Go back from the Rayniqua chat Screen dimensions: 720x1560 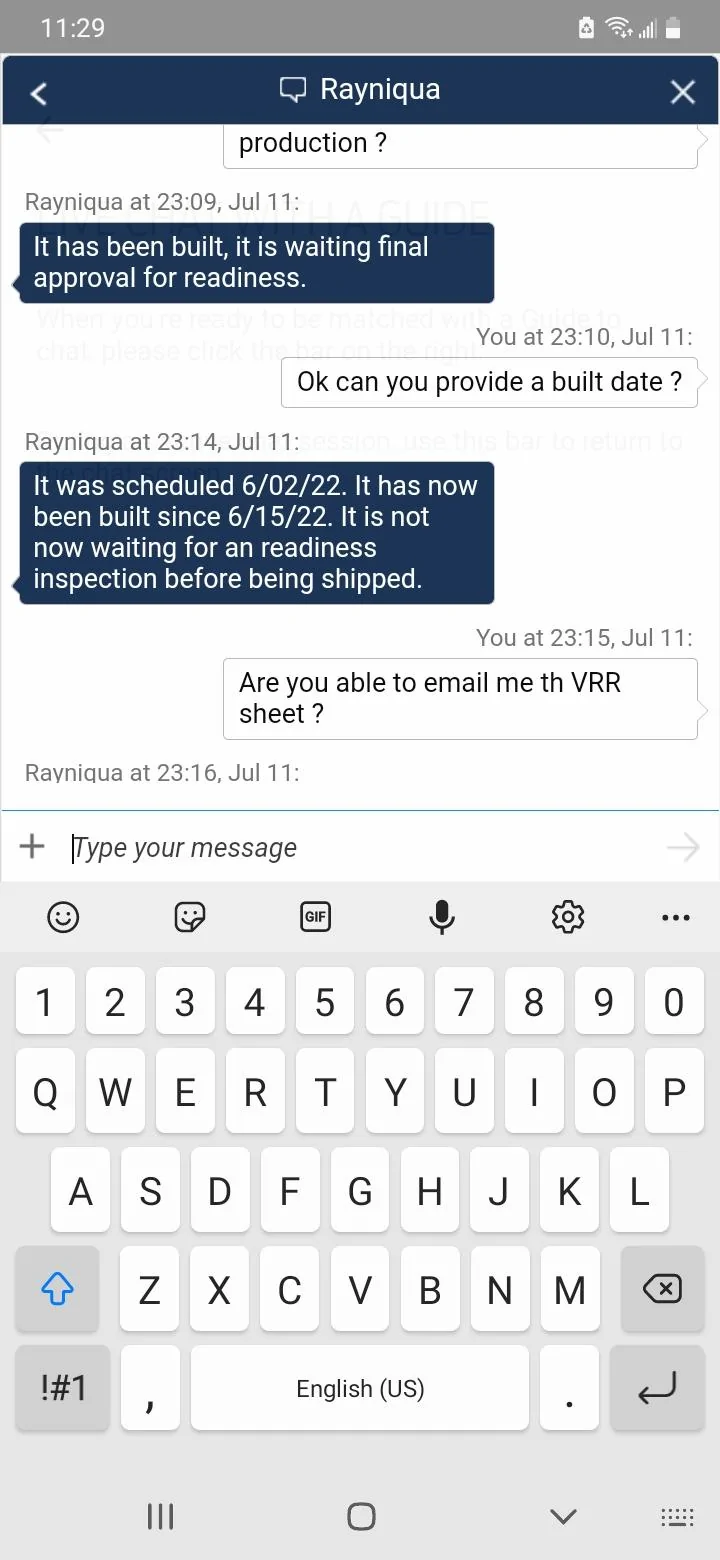click(x=39, y=93)
